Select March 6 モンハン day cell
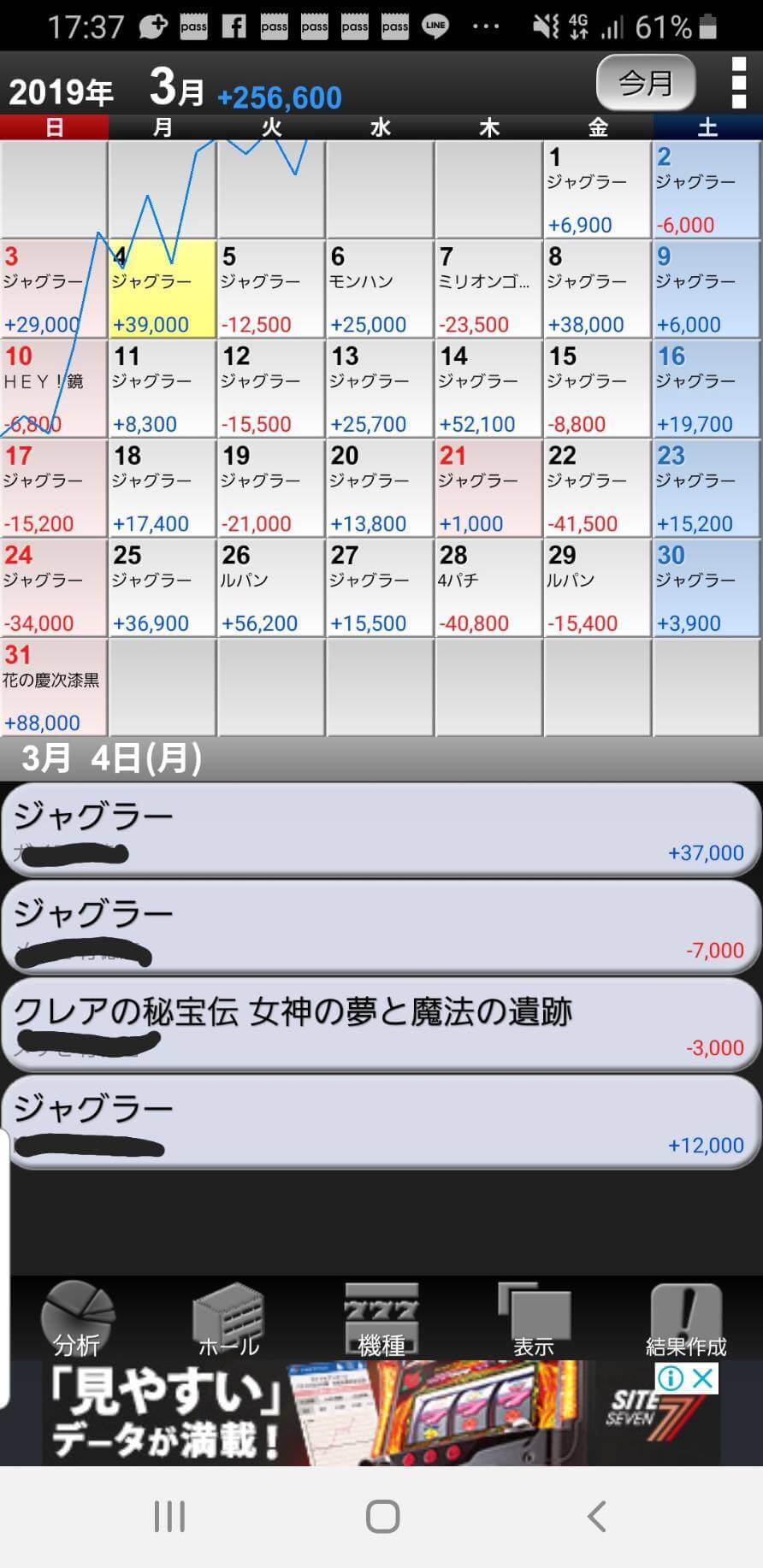This screenshot has width=763, height=1568. (x=379, y=290)
